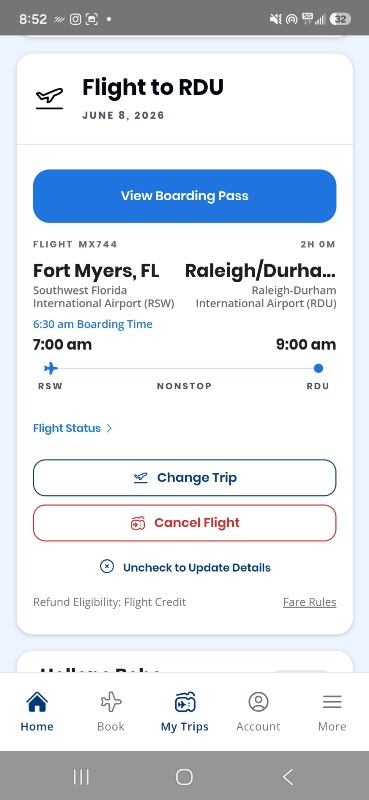369x800 pixels.
Task: Tap Change Trip button
Action: [184, 478]
